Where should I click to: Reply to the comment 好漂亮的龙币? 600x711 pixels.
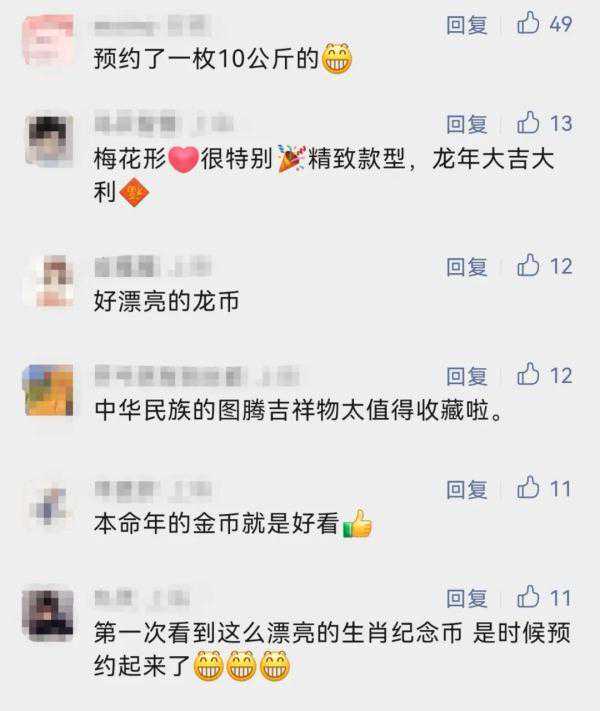(466, 266)
